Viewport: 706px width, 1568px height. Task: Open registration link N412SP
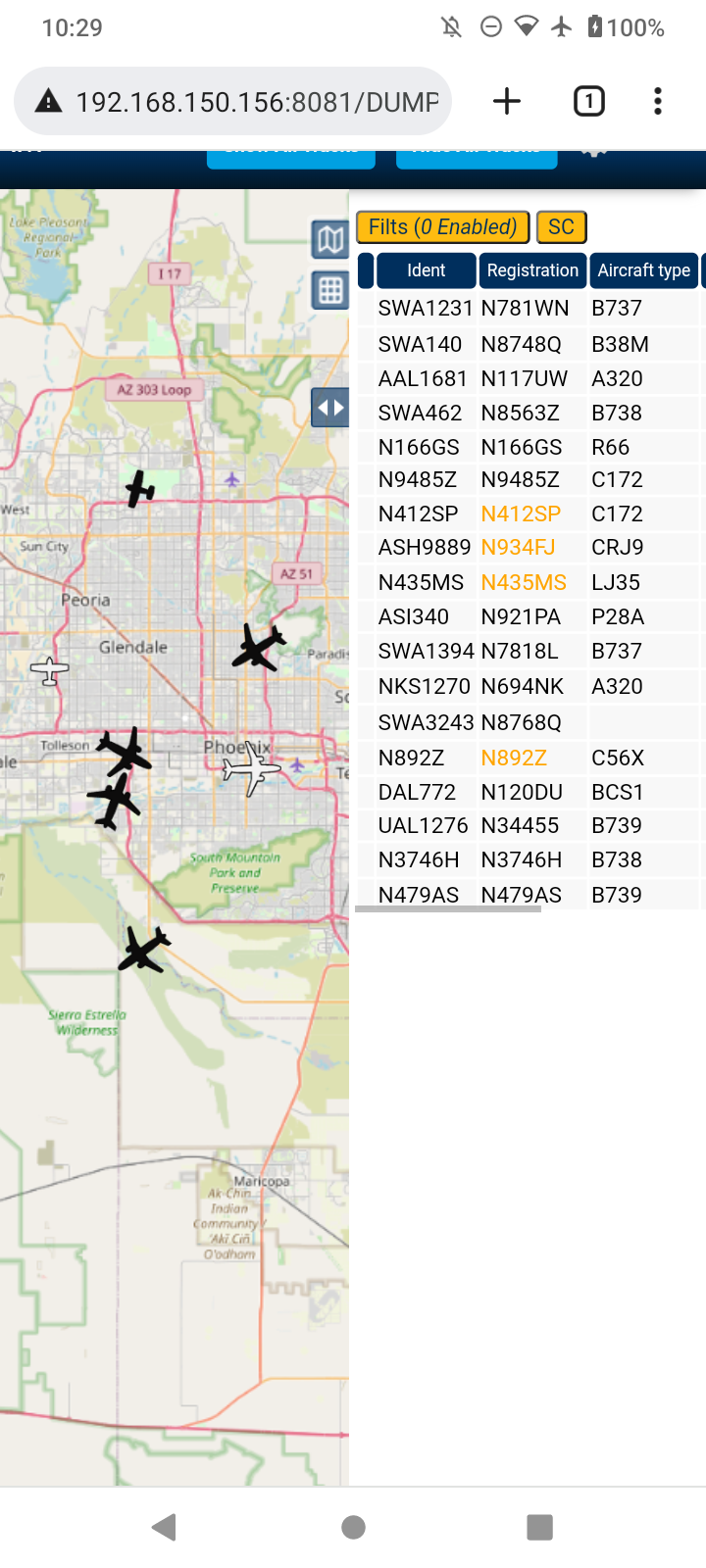(521, 514)
